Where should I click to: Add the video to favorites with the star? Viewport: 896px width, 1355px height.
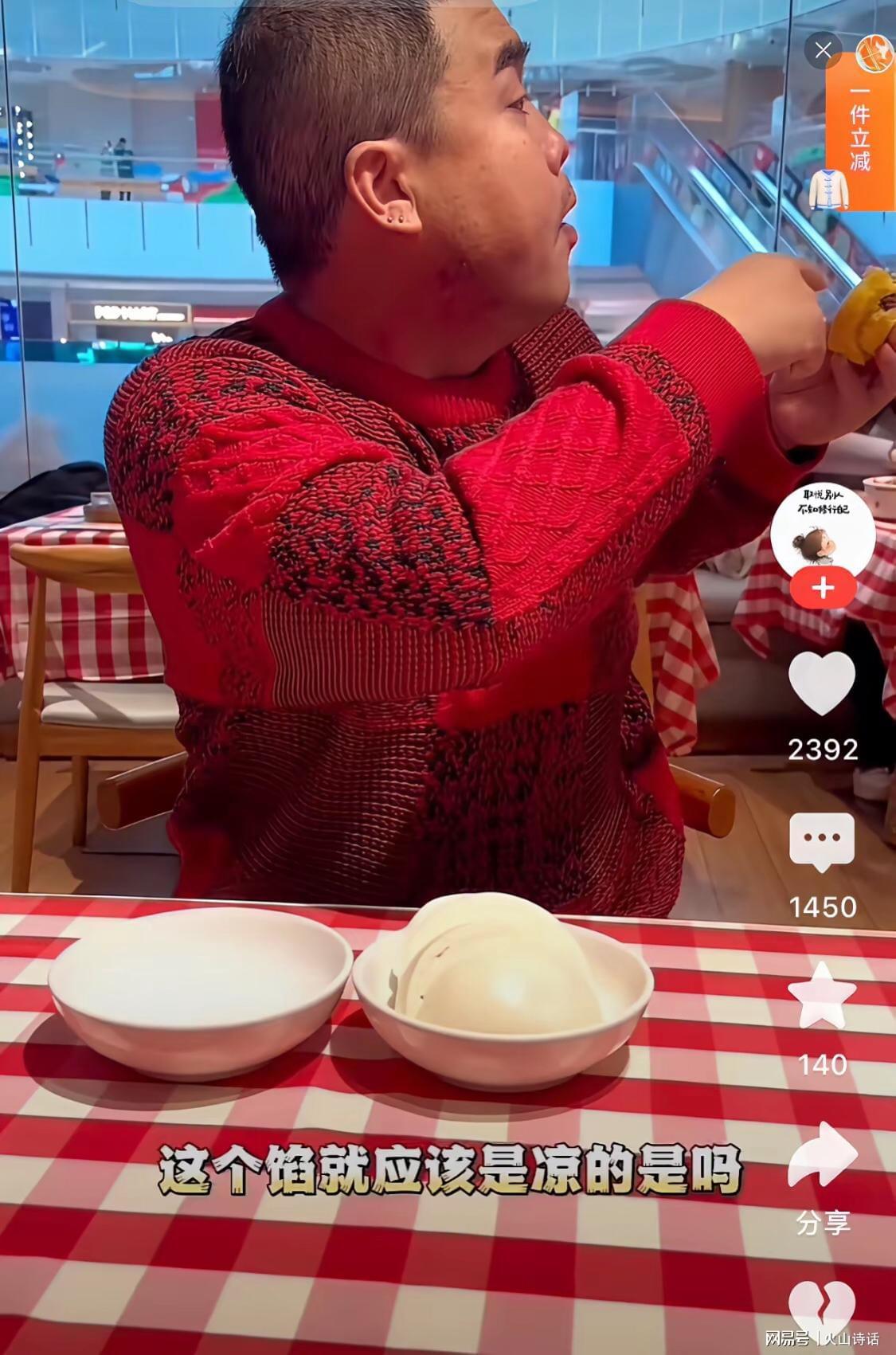822,996
